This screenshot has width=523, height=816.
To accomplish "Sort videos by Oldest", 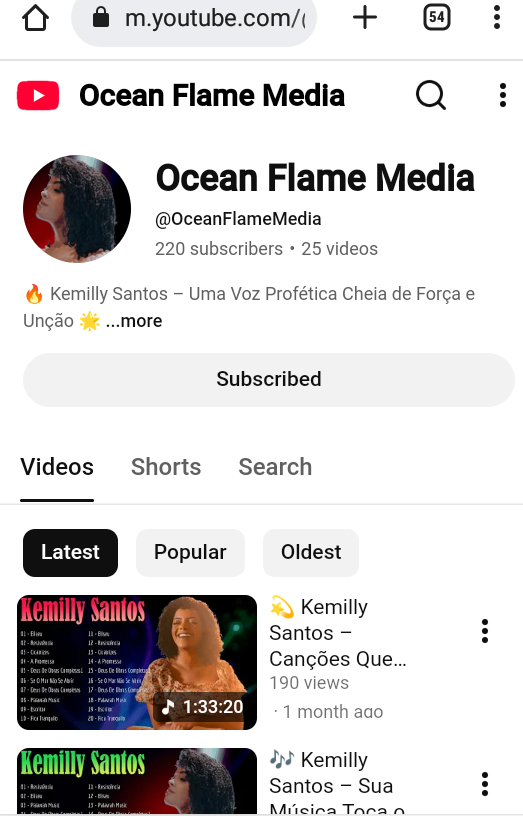I will pyautogui.click(x=311, y=553).
